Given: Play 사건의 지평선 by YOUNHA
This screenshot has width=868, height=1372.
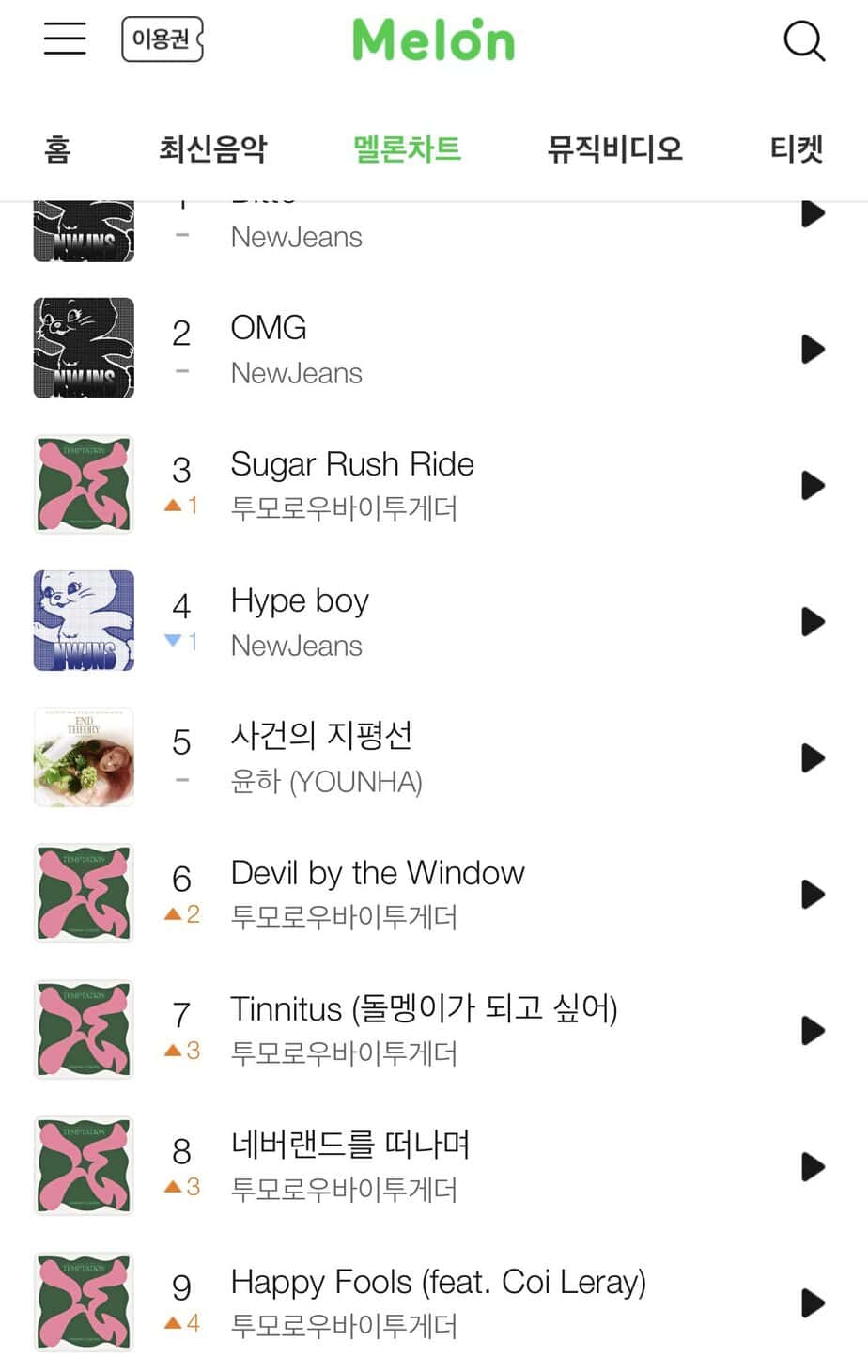Looking at the screenshot, I should [x=813, y=758].
